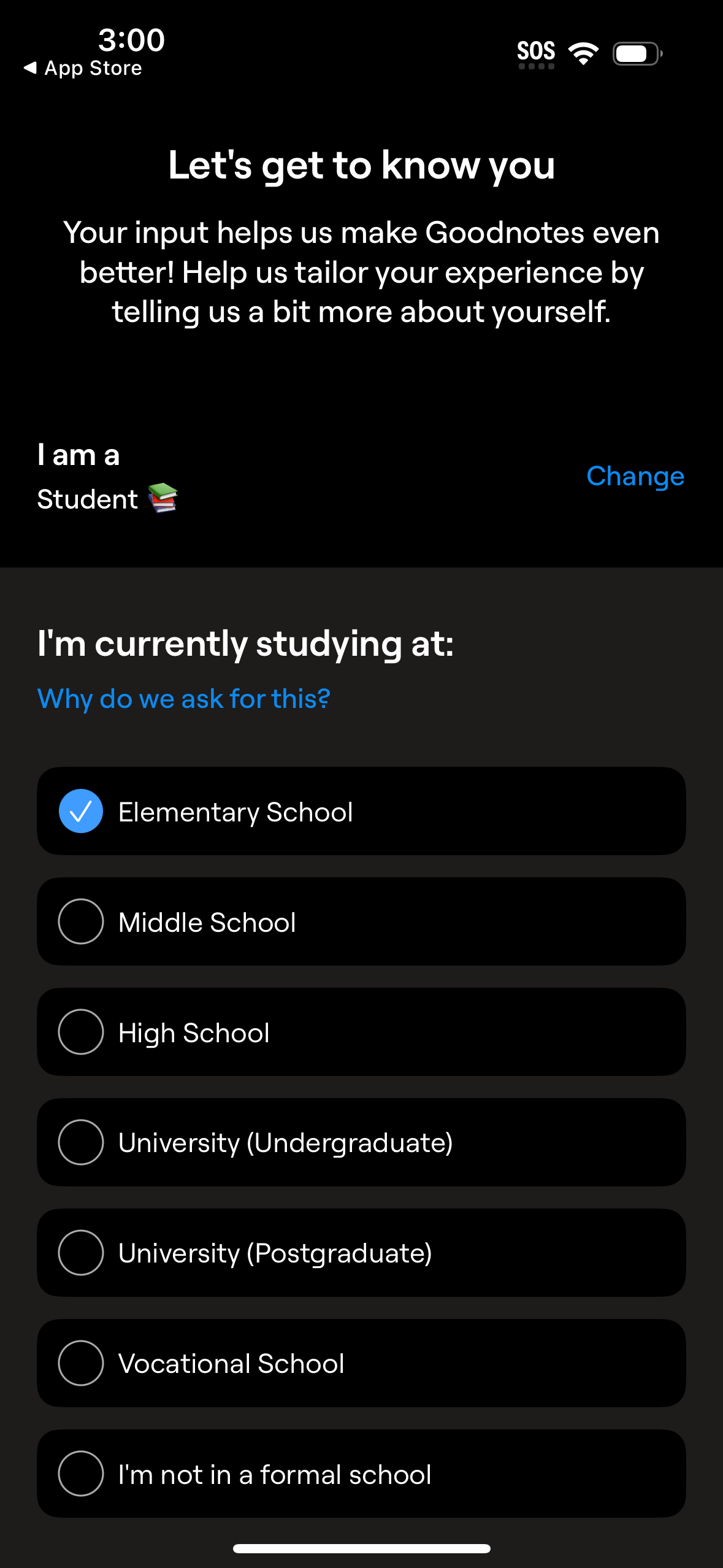
Task: Return to App Store via back link
Action: [x=83, y=68]
